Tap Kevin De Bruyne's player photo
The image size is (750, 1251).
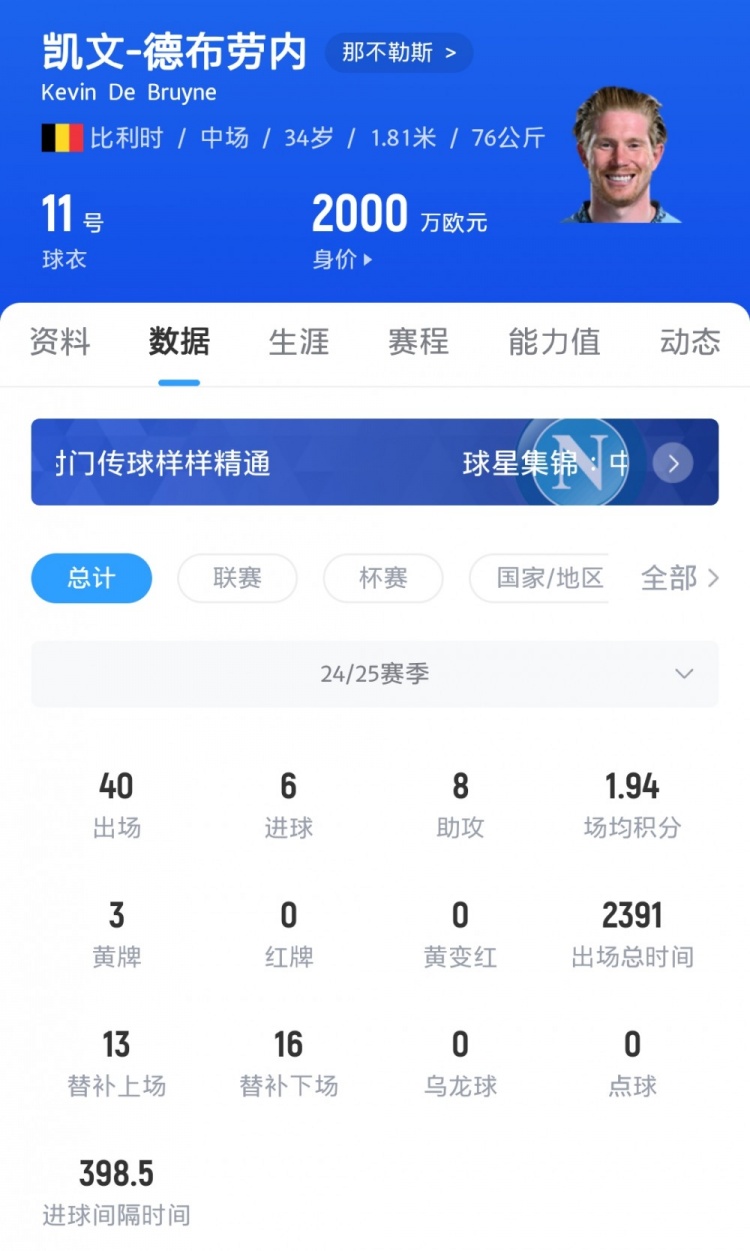(620, 155)
